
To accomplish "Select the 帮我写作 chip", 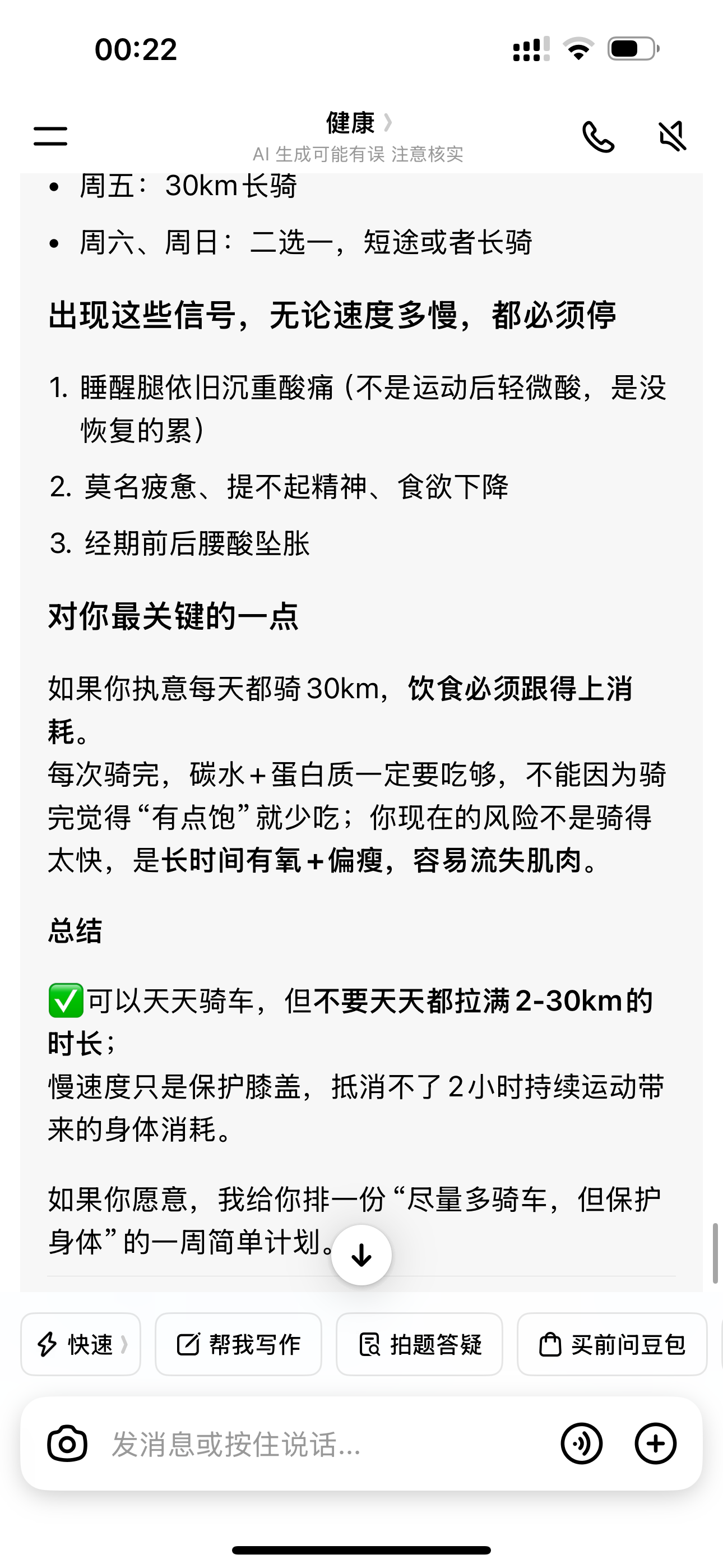I will tap(238, 1344).
